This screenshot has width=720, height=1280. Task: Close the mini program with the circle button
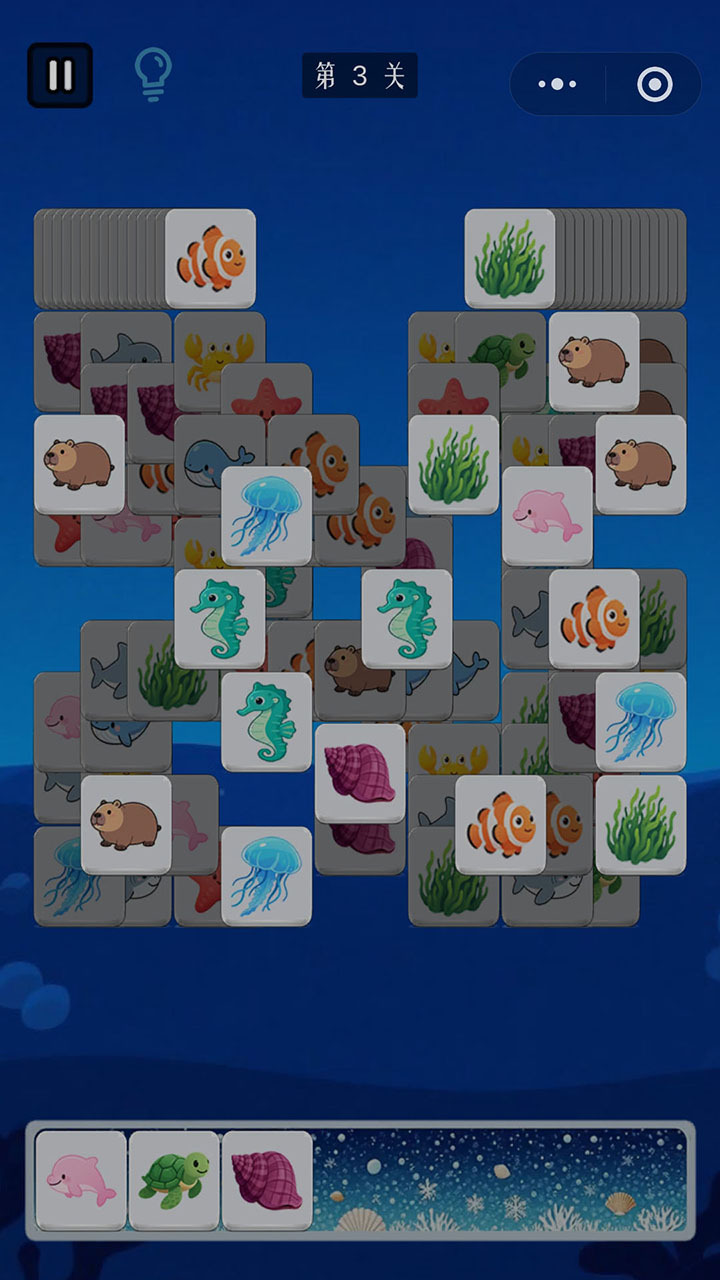(x=654, y=84)
